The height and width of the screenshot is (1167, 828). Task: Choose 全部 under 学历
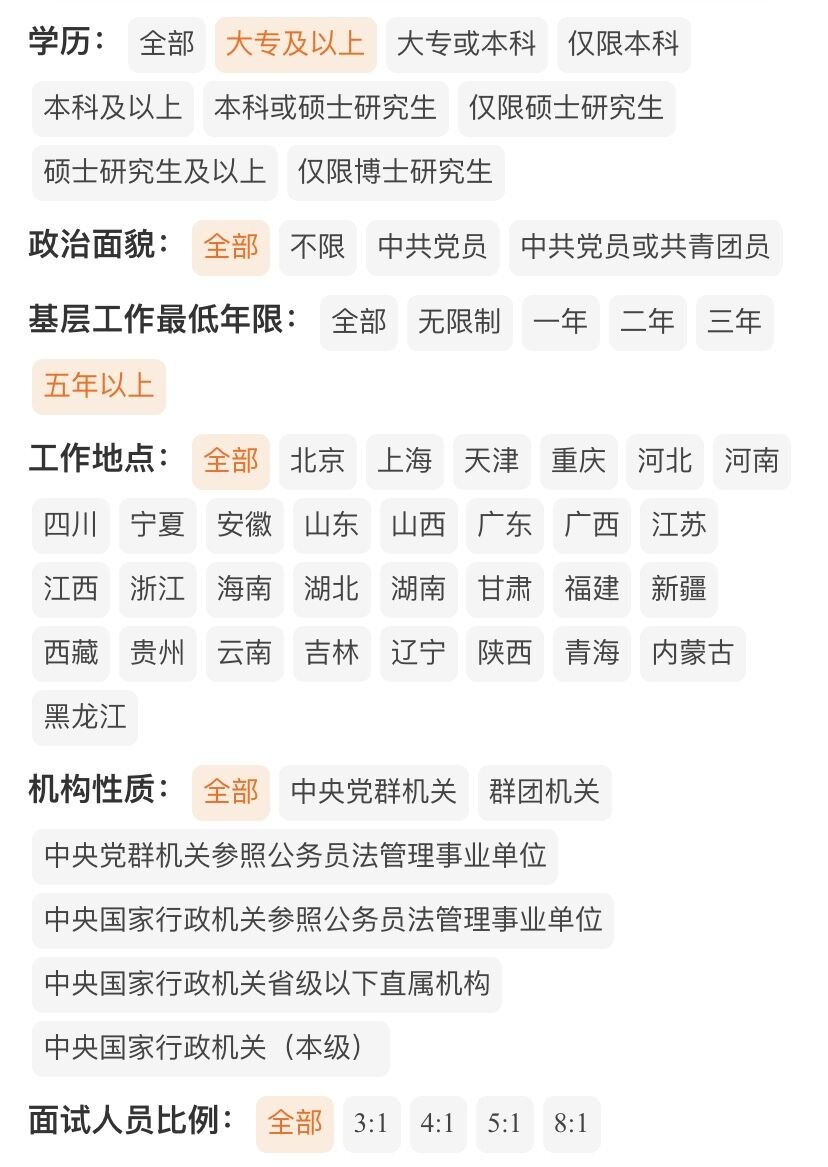166,45
